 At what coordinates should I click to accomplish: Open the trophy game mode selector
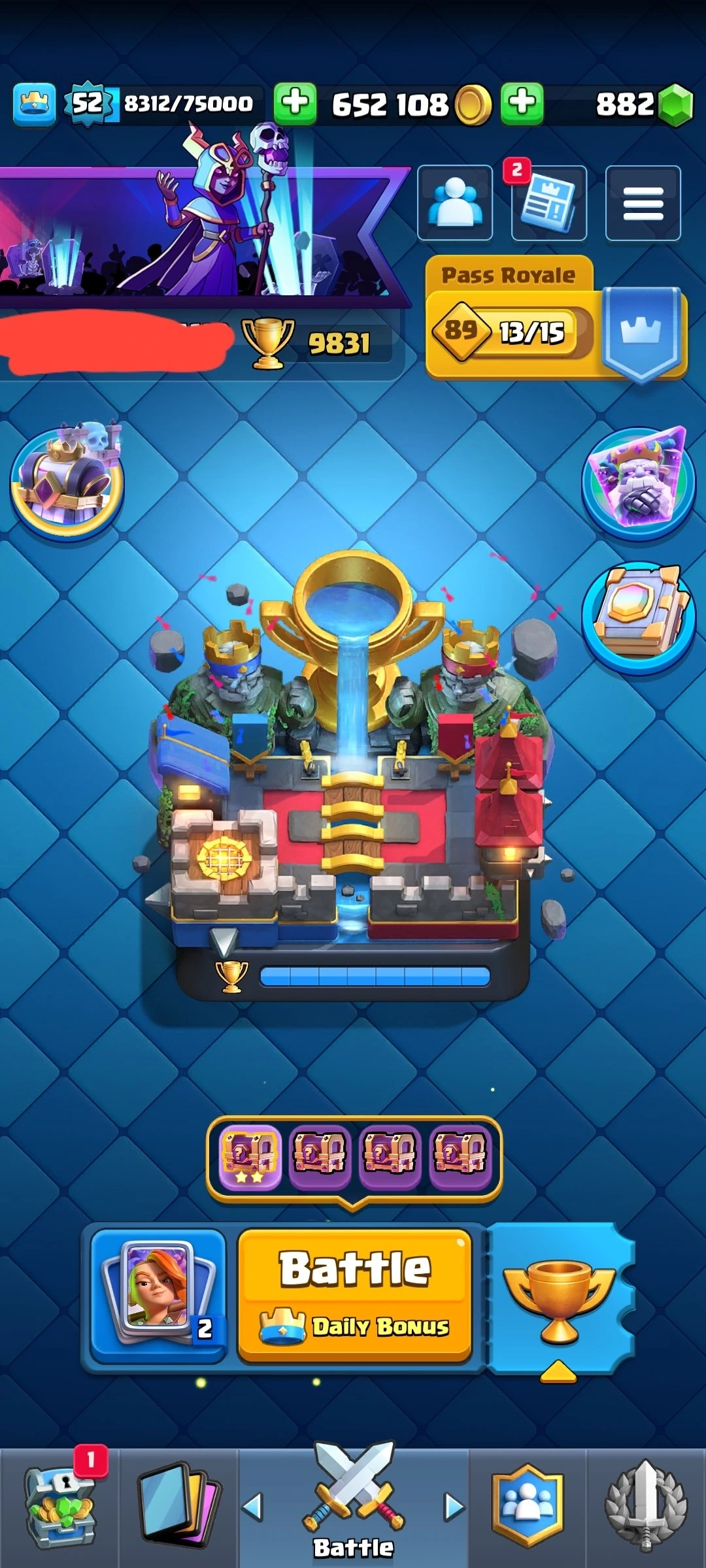click(560, 1299)
